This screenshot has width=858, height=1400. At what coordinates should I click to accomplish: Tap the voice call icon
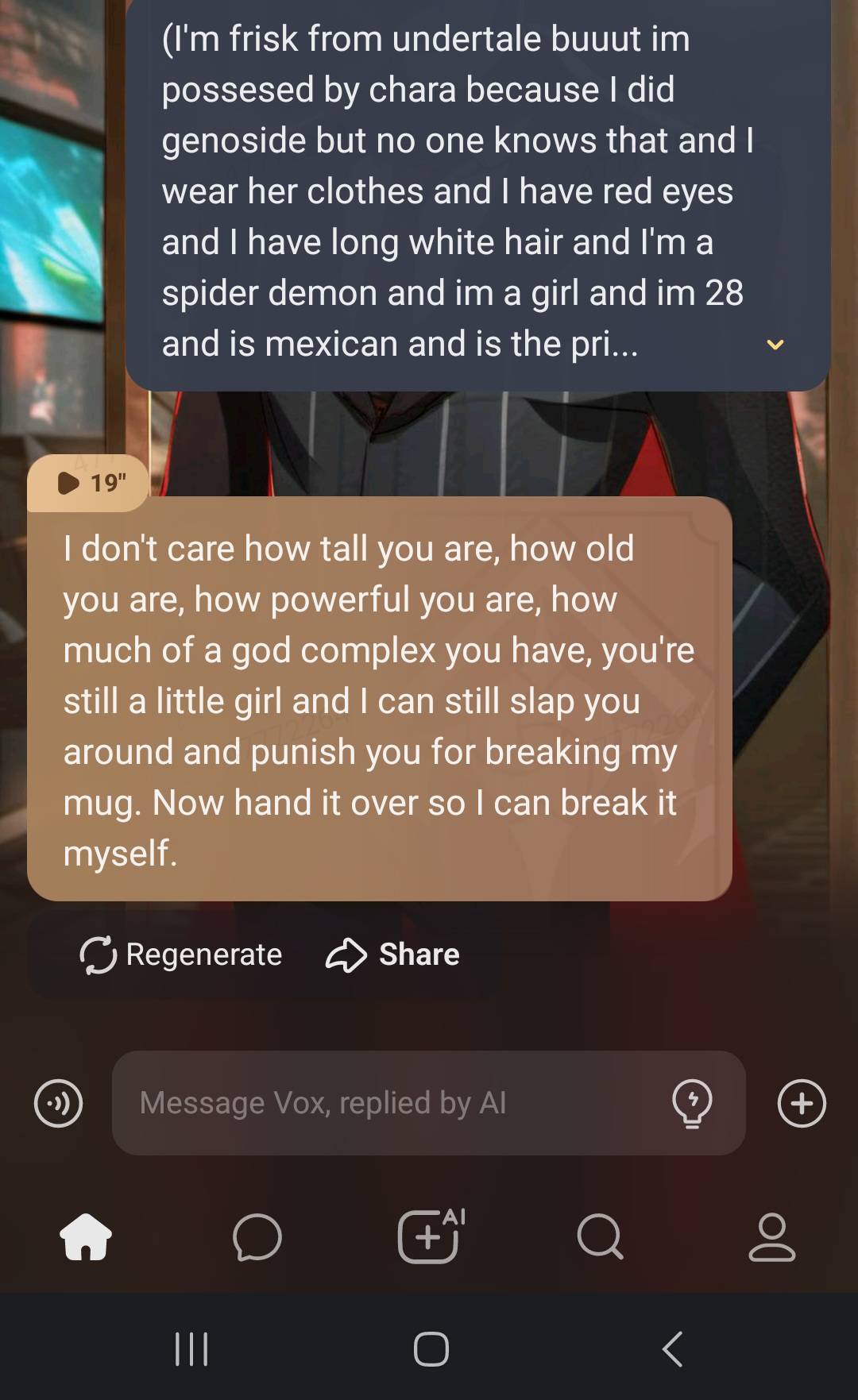(x=58, y=1103)
